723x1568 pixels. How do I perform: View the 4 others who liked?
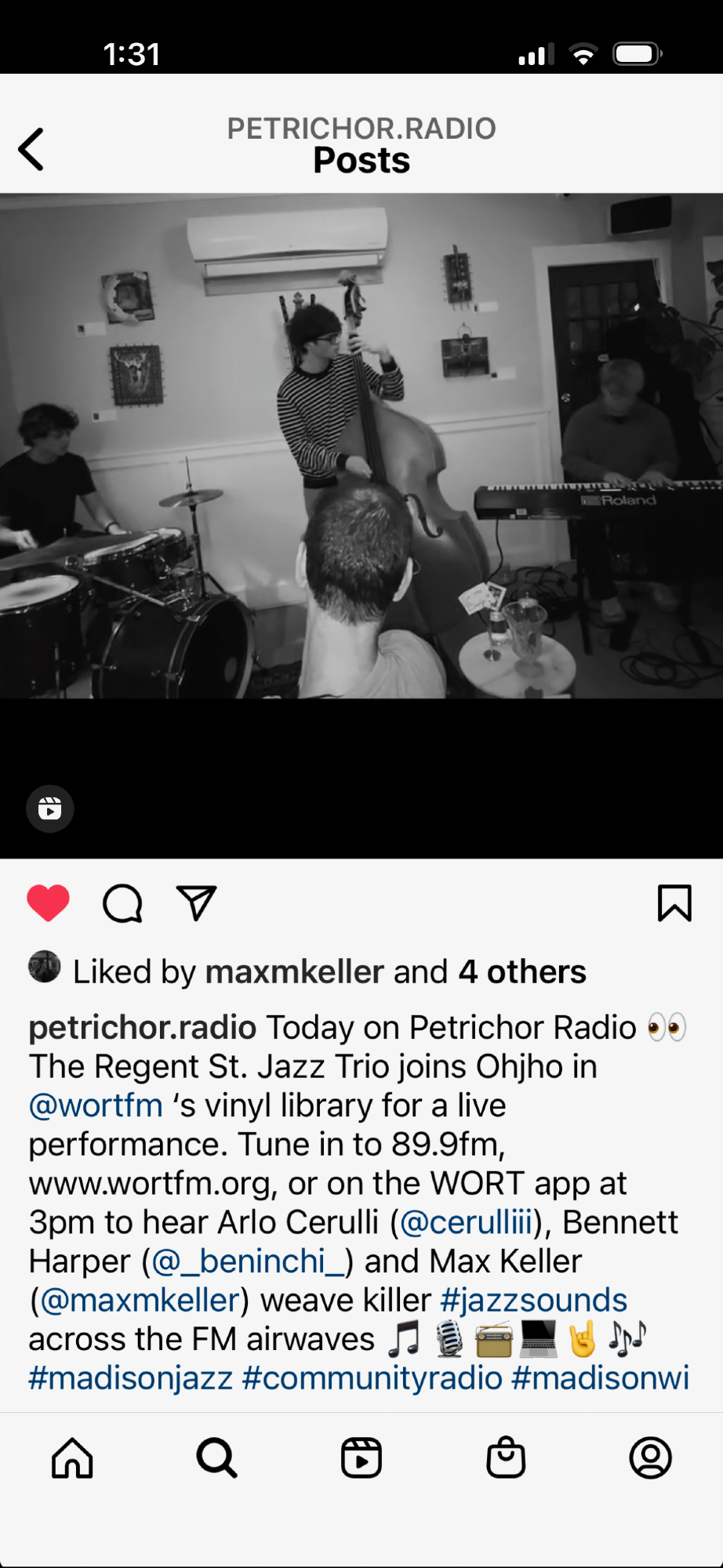click(522, 972)
